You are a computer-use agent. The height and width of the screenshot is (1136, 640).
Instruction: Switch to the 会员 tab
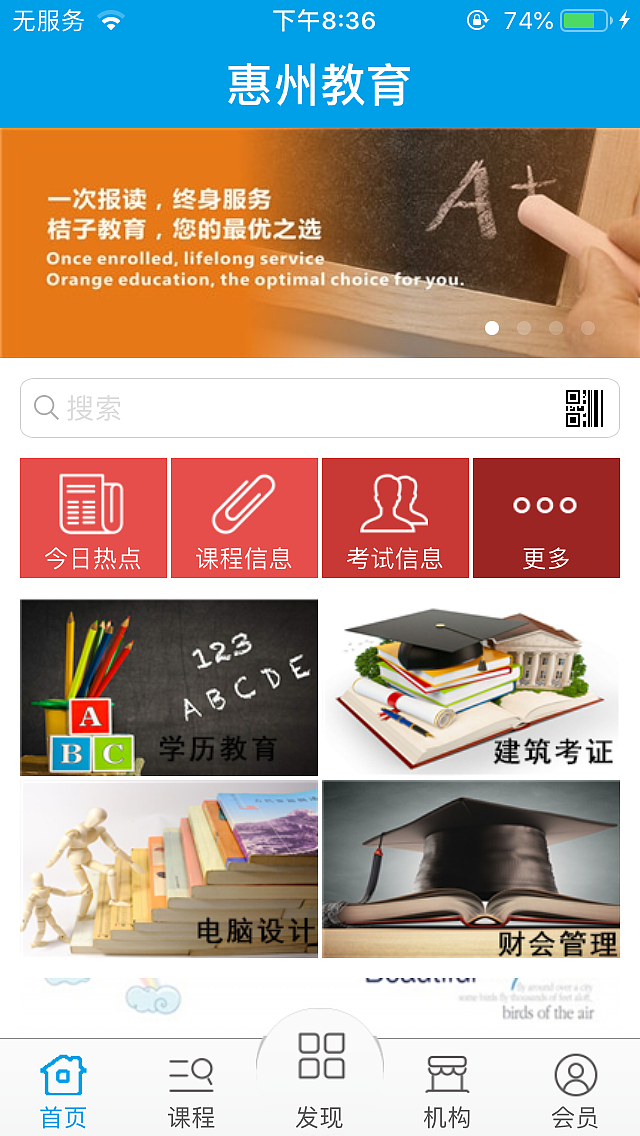(575, 1090)
